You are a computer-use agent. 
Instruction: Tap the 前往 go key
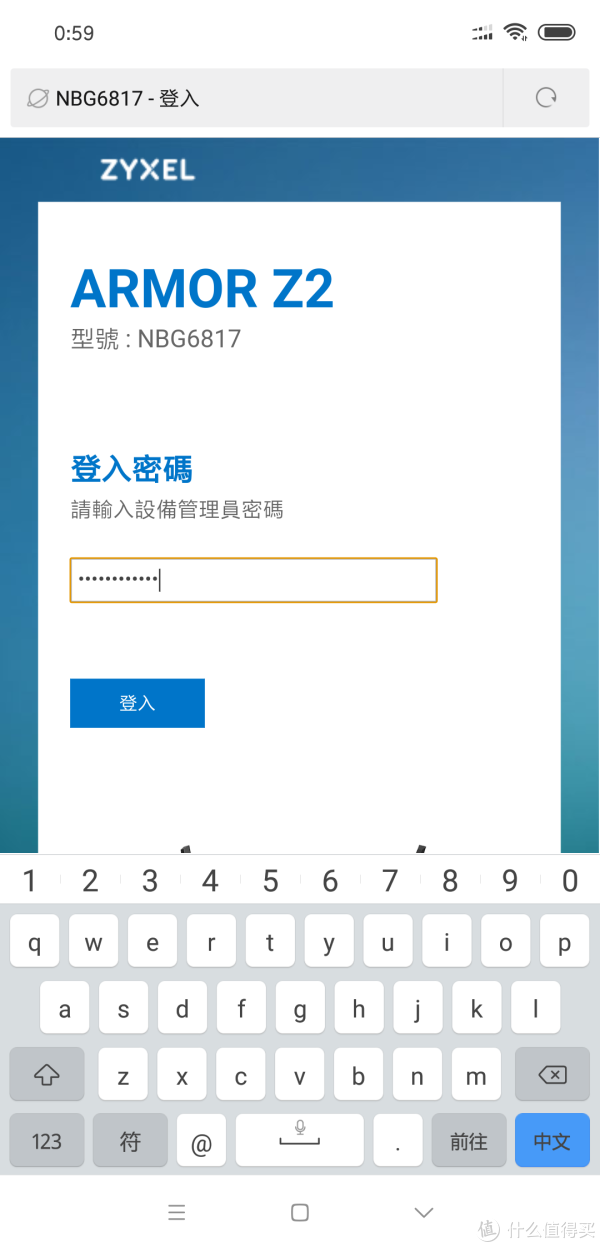469,1141
